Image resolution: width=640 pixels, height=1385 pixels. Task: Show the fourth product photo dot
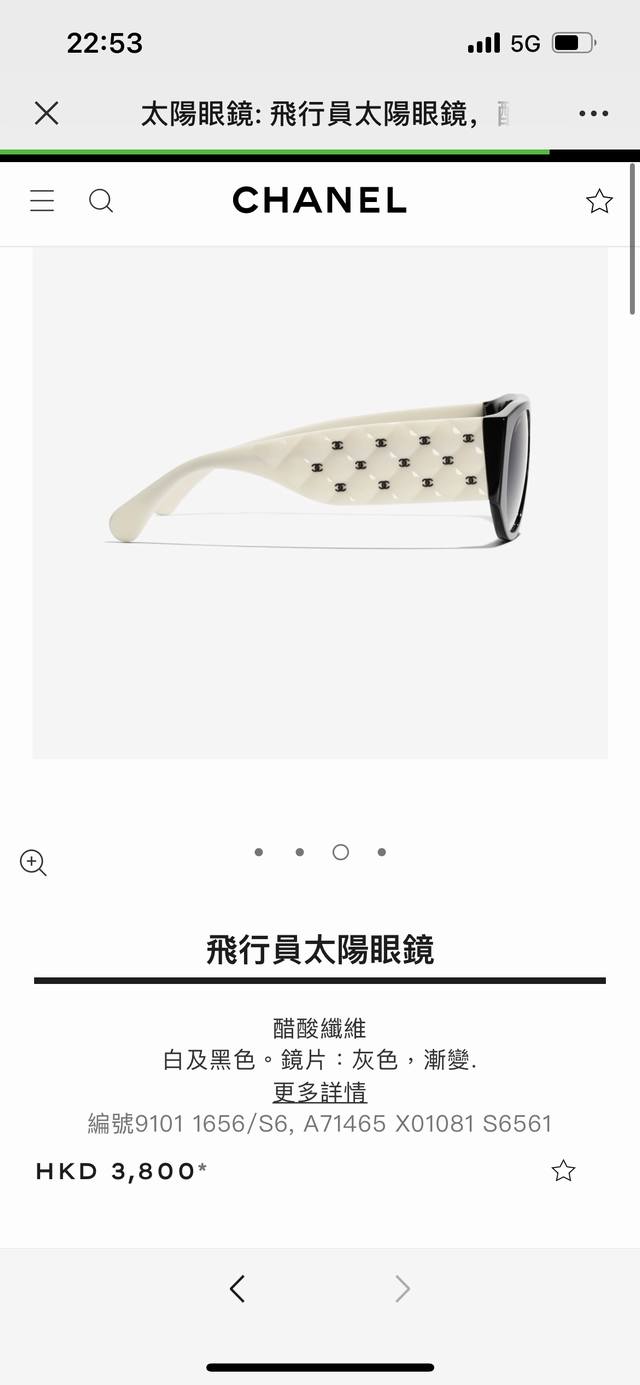tap(381, 852)
